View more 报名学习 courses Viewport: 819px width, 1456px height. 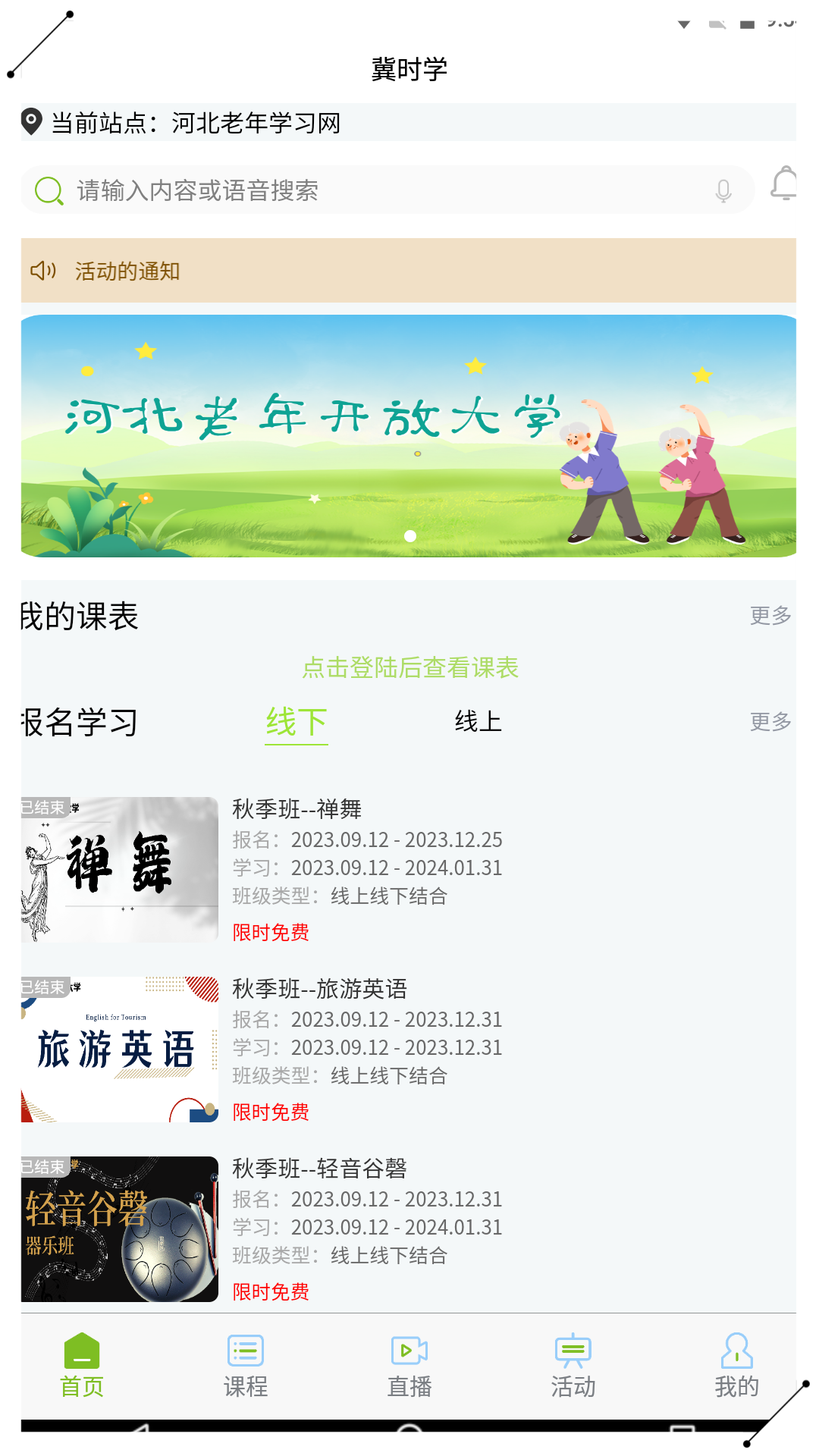click(770, 721)
